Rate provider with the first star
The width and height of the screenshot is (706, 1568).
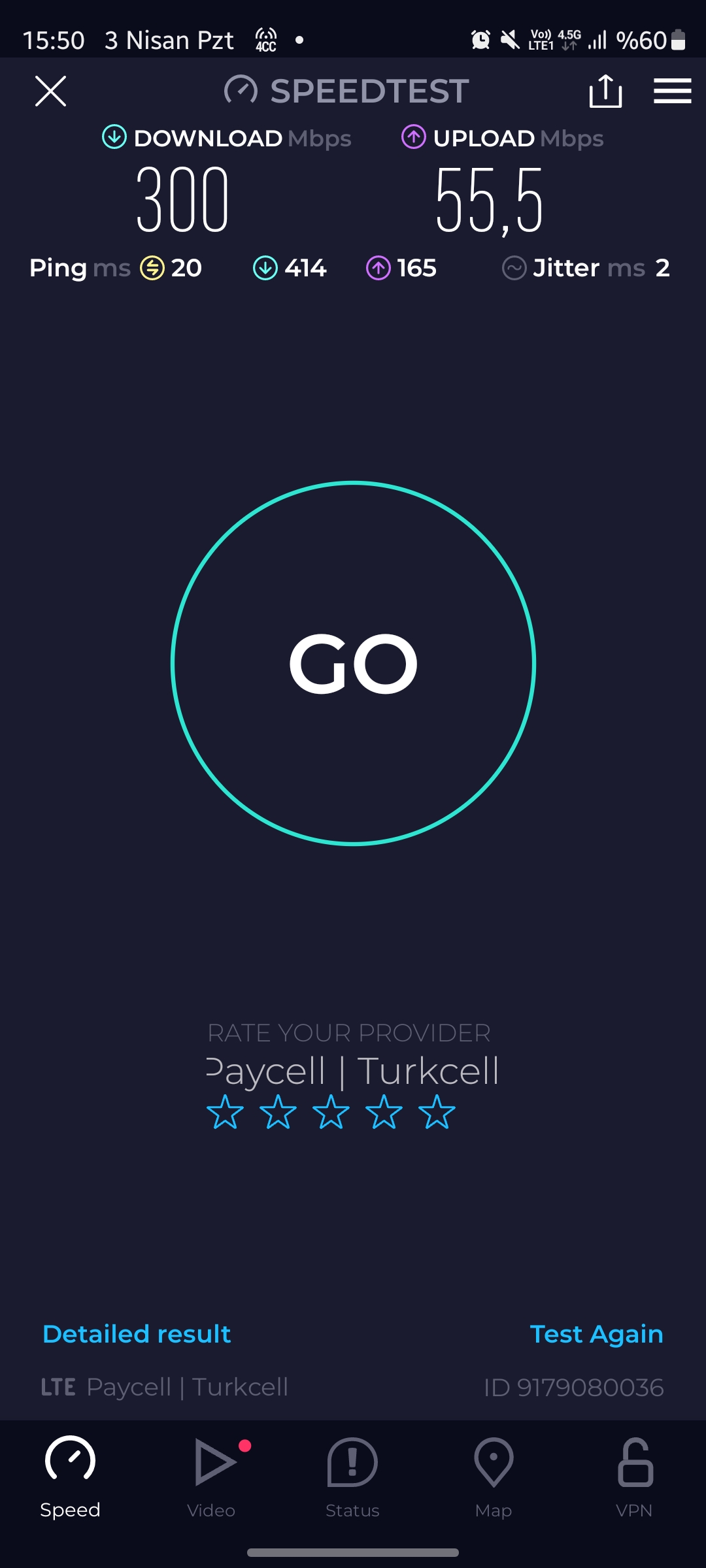point(225,1112)
